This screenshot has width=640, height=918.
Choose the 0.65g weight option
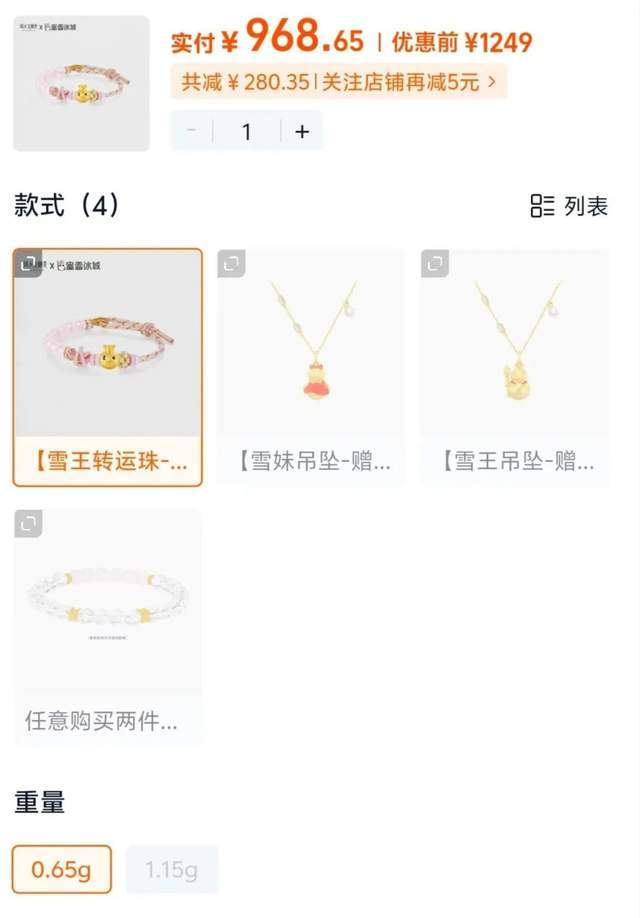(x=61, y=870)
